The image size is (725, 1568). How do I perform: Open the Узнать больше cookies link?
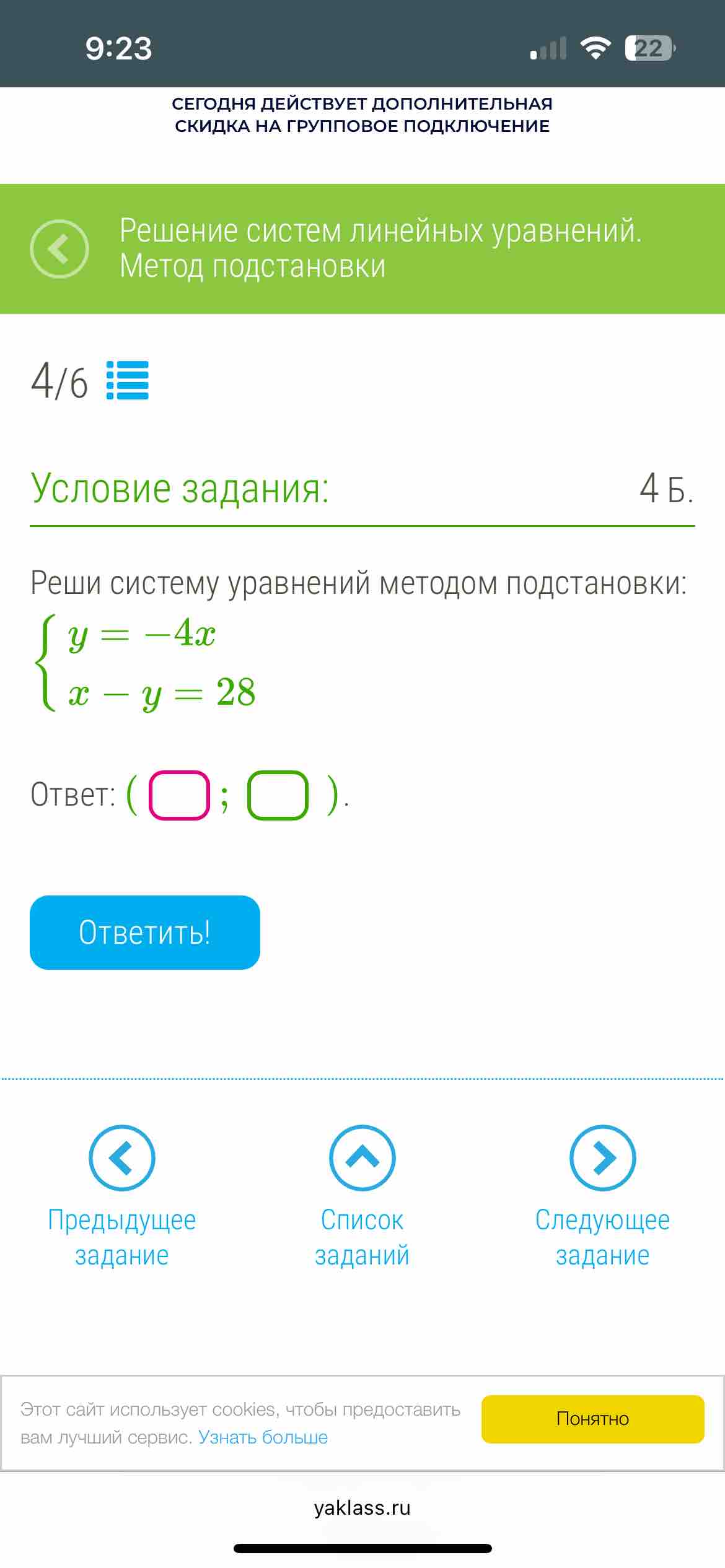(x=263, y=1437)
